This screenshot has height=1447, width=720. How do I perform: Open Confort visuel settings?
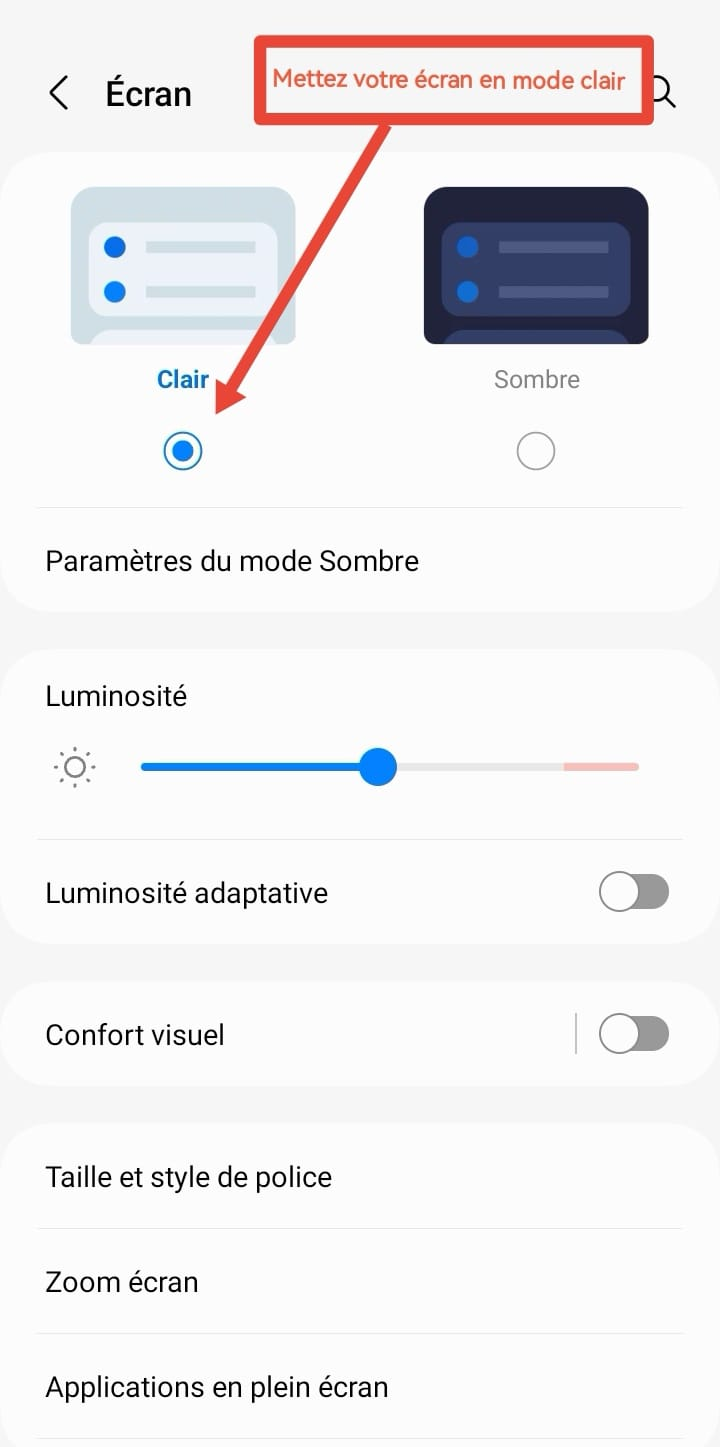click(135, 1034)
